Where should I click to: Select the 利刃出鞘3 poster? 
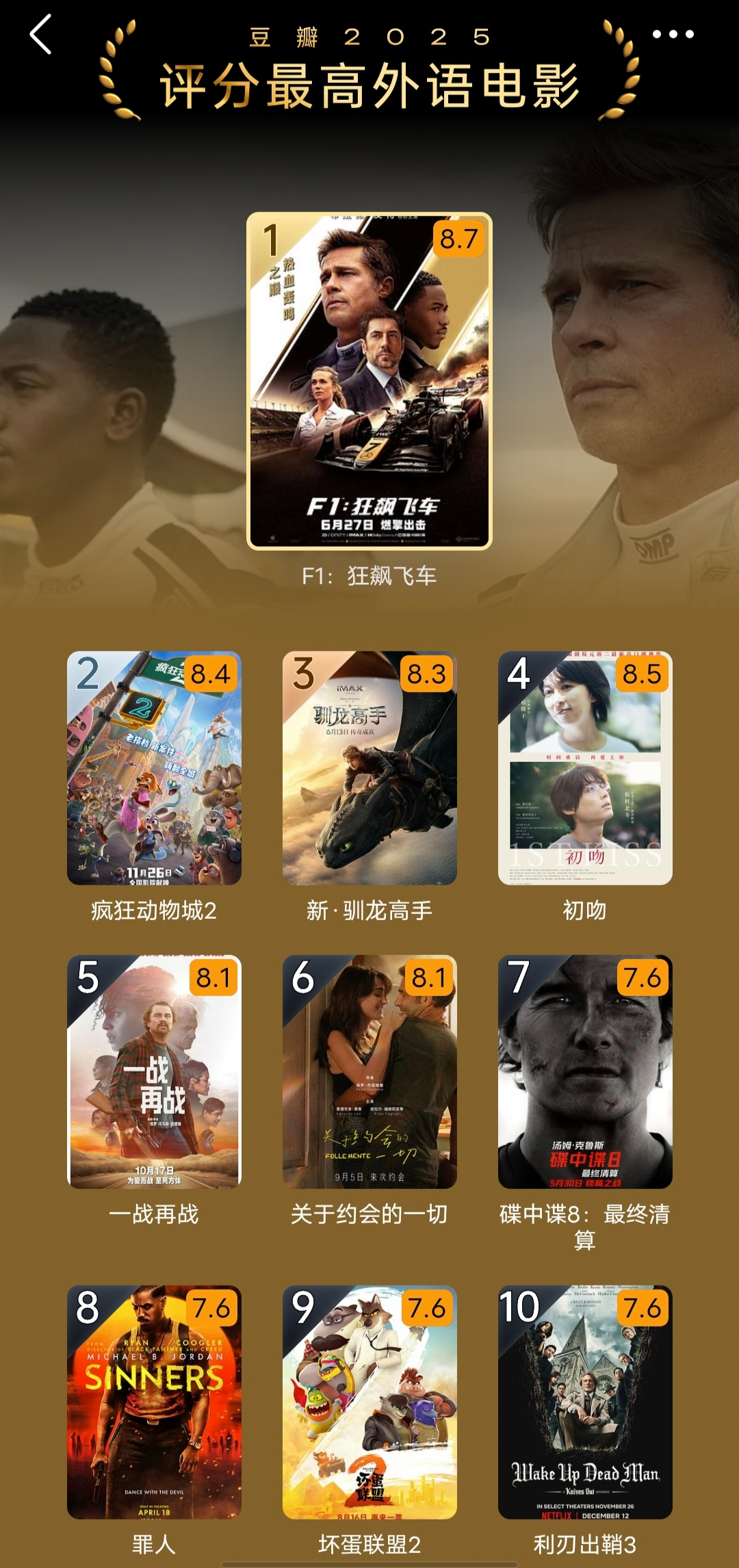(x=585, y=1402)
